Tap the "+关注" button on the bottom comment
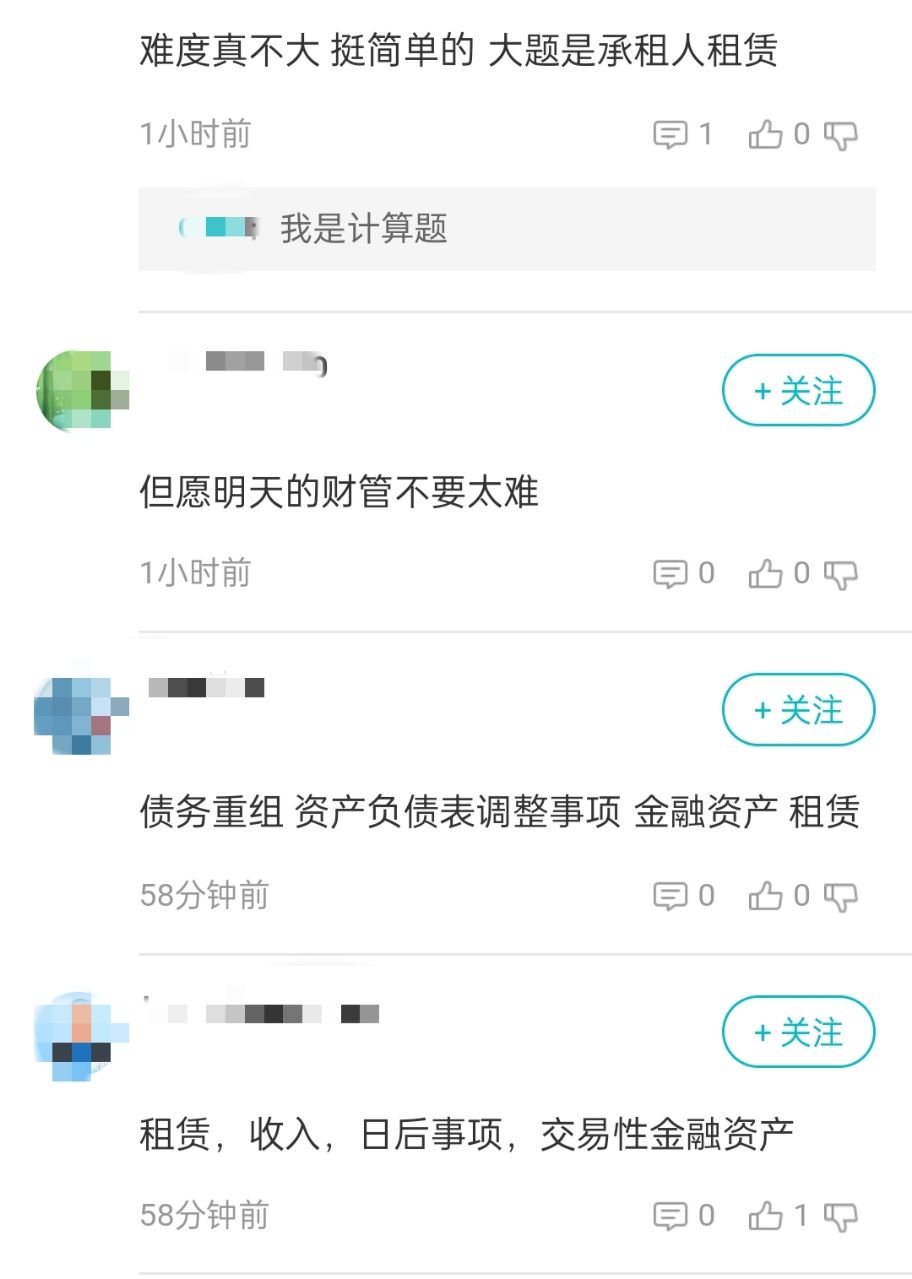912x1279 pixels. coord(797,1033)
